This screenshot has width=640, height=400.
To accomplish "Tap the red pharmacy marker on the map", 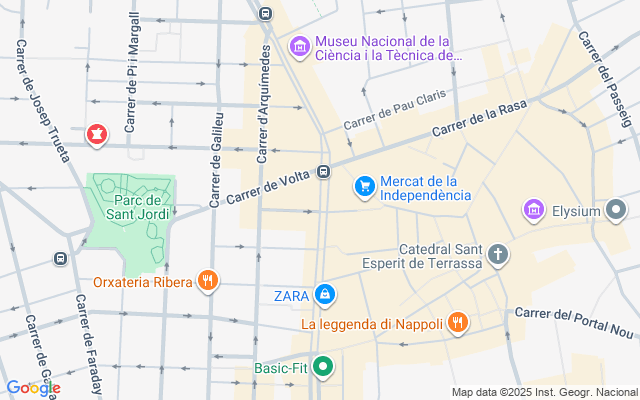I will 97,133.
